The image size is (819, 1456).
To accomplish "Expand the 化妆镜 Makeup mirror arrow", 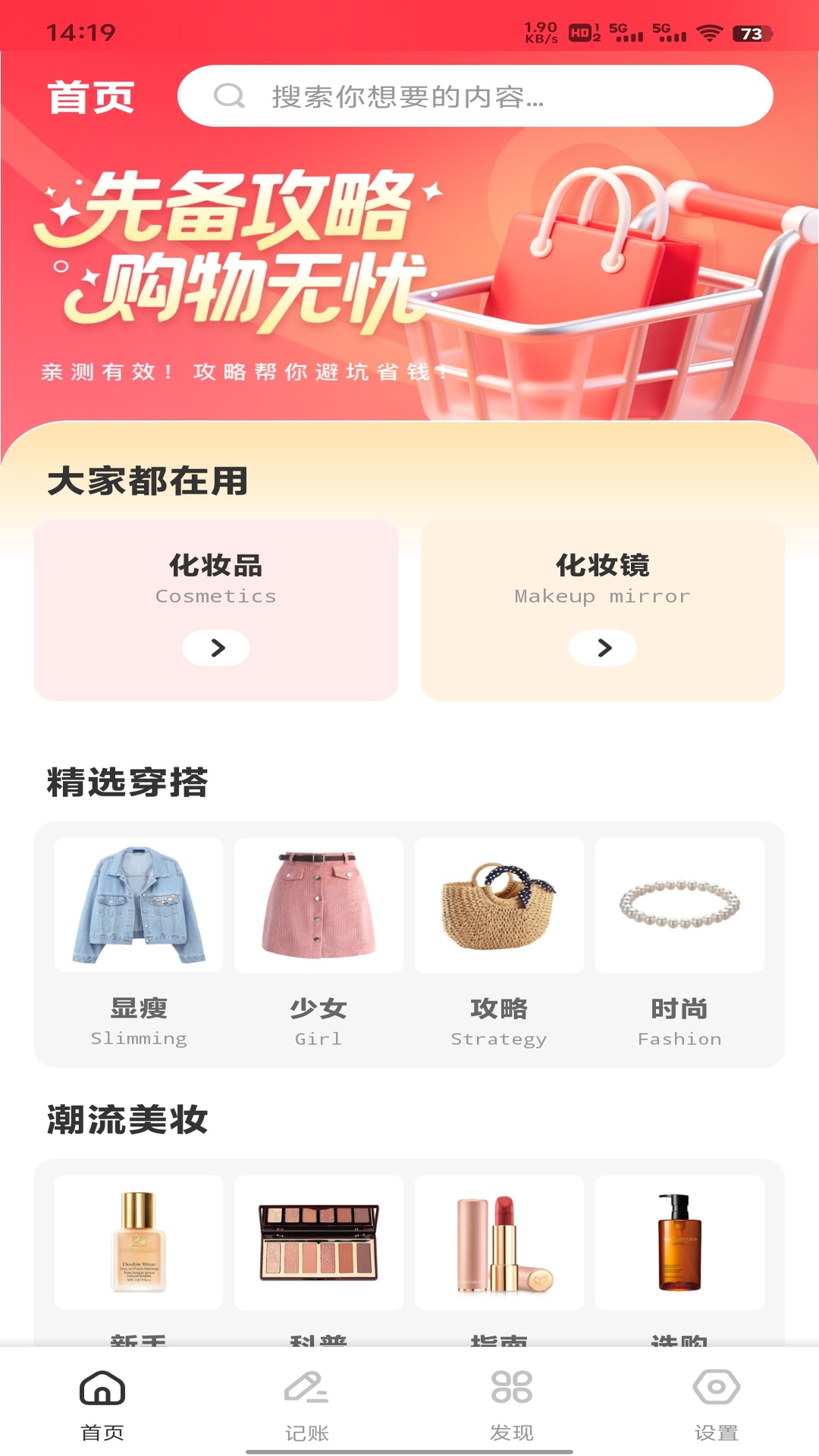I will (x=604, y=648).
